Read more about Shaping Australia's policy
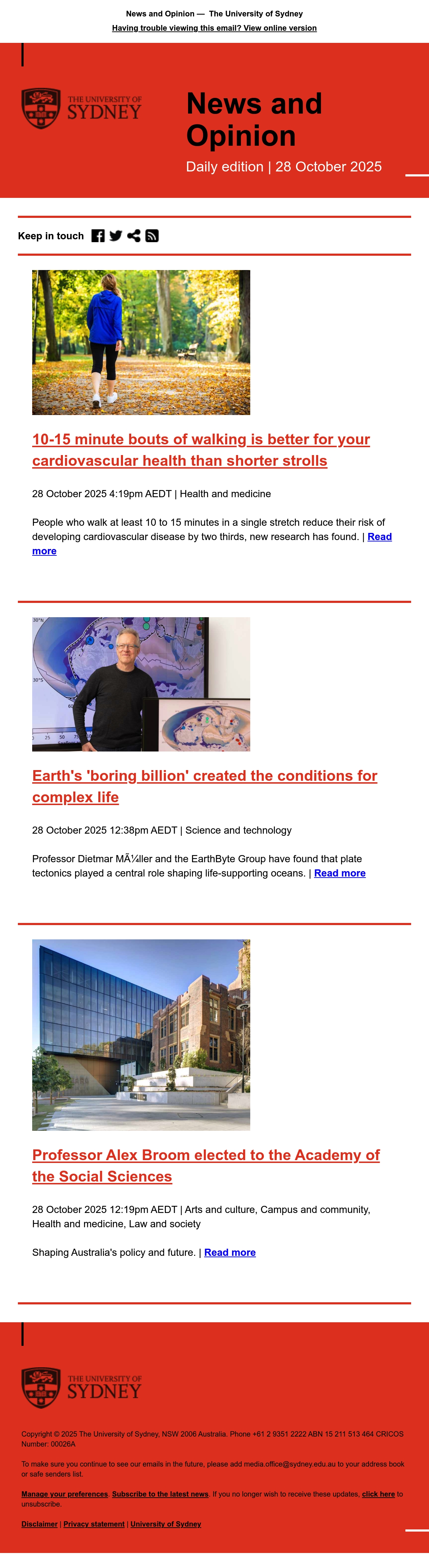 pos(230,1252)
